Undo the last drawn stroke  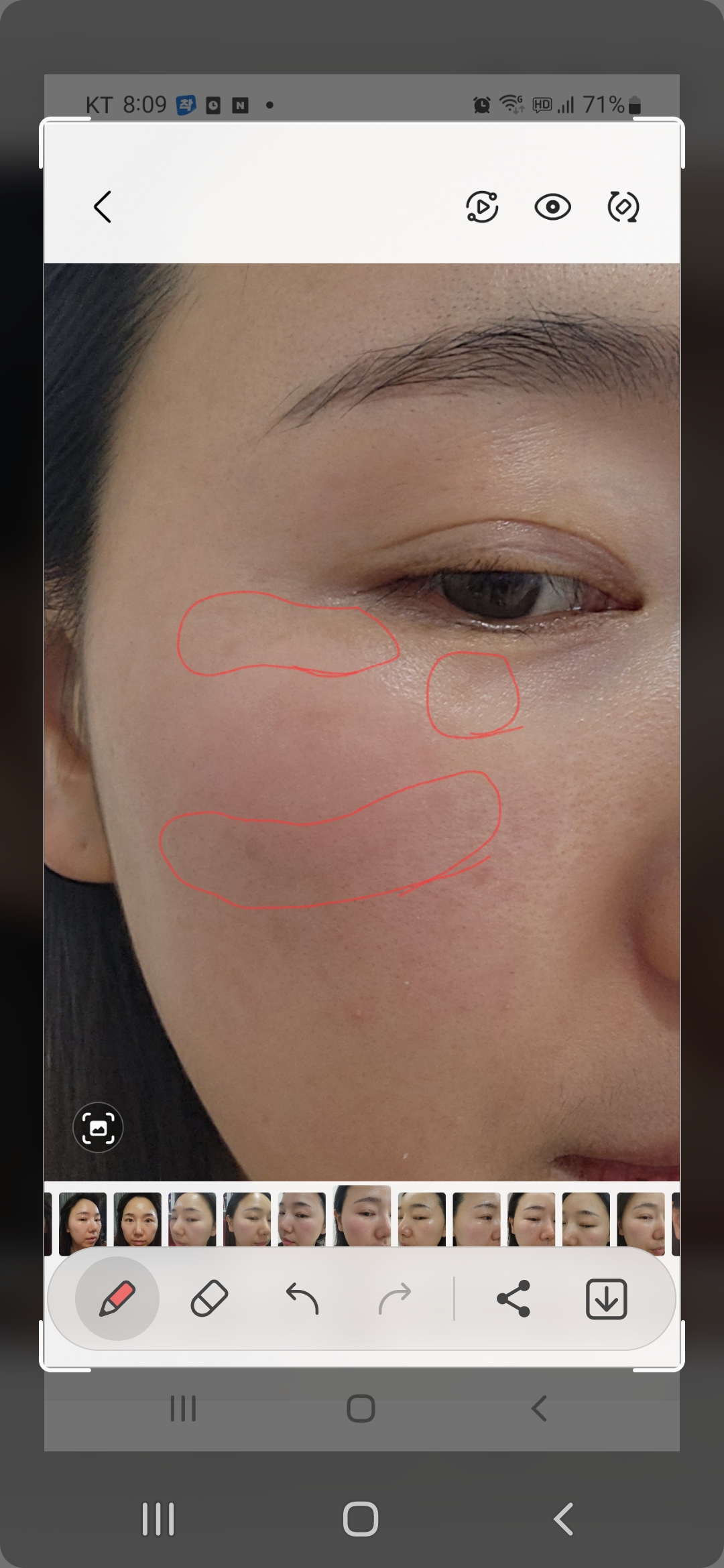(x=302, y=1298)
